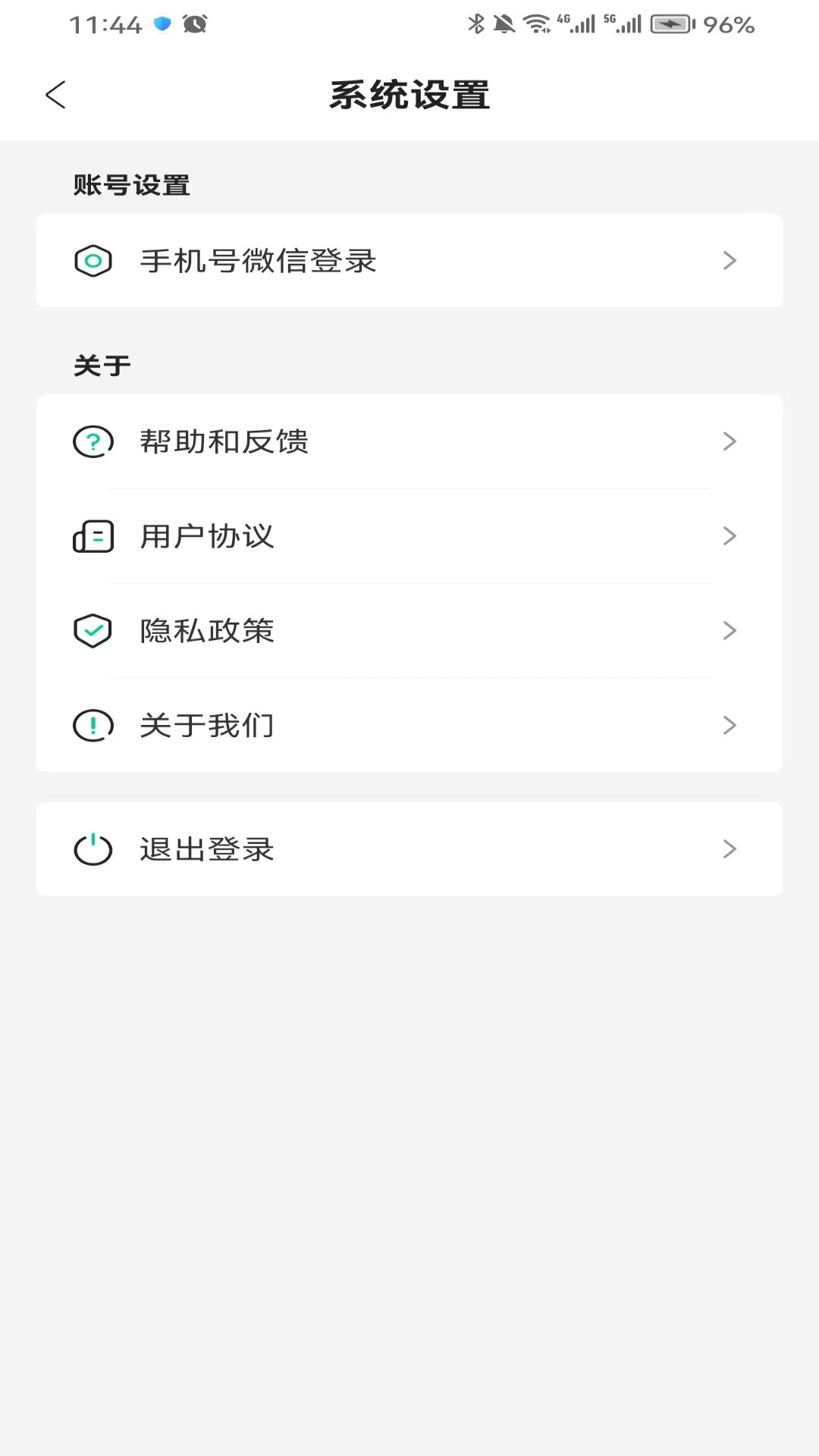Select the 关于 section header
The width and height of the screenshot is (819, 1456).
coord(102,365)
